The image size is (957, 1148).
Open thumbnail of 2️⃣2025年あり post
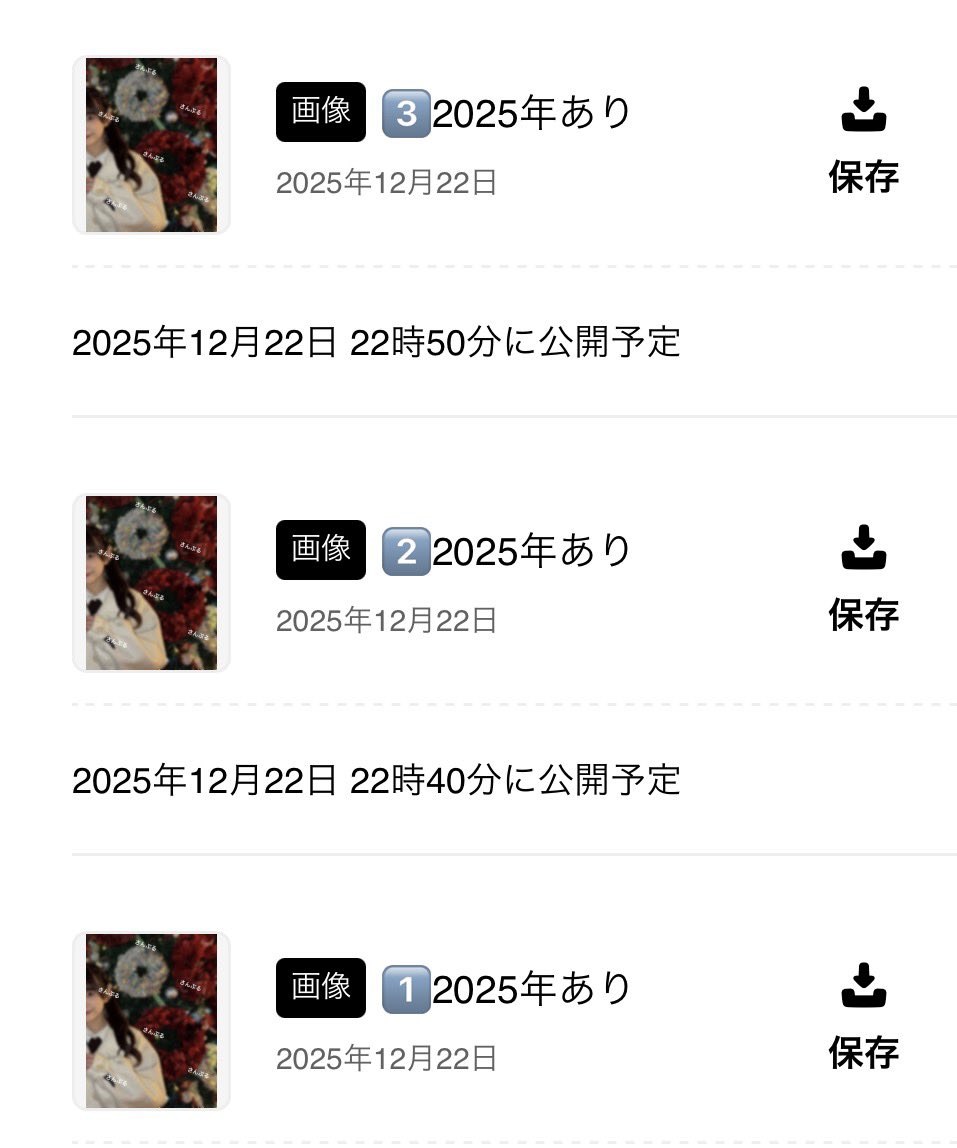tap(151, 583)
